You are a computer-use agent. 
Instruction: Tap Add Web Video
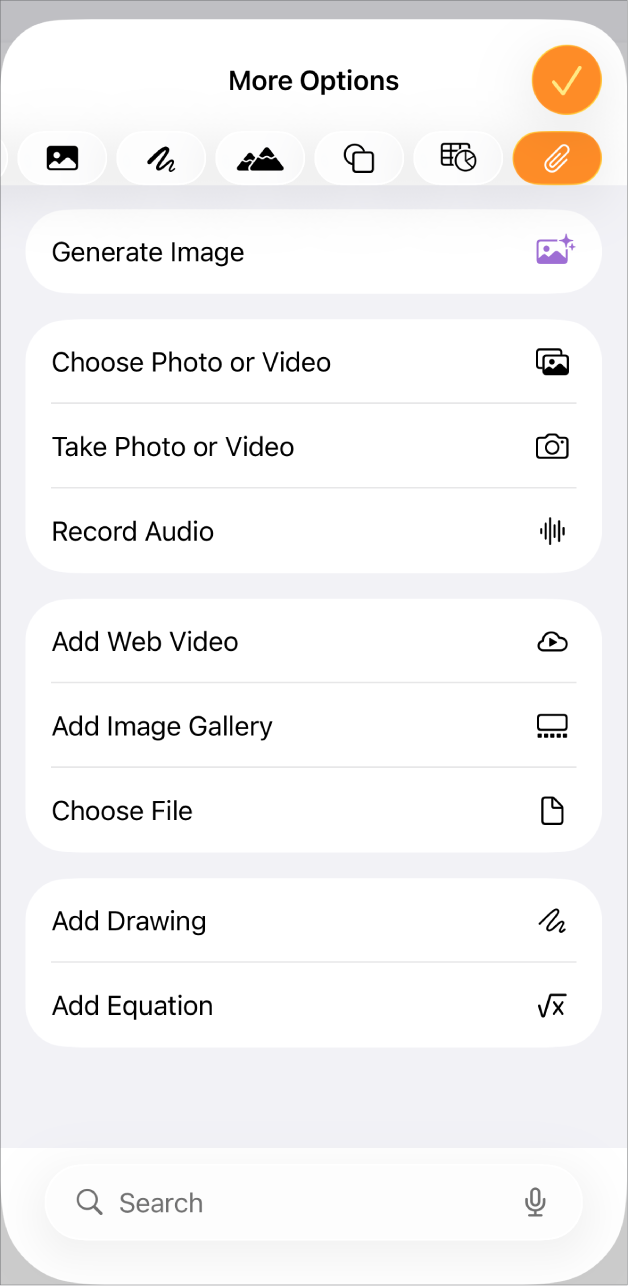point(313,641)
